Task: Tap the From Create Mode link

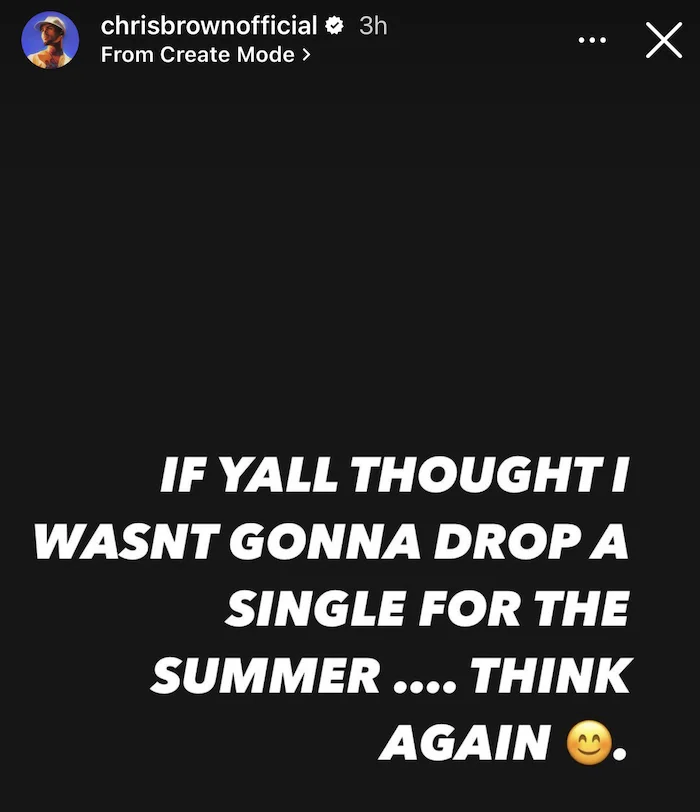Action: (205, 55)
